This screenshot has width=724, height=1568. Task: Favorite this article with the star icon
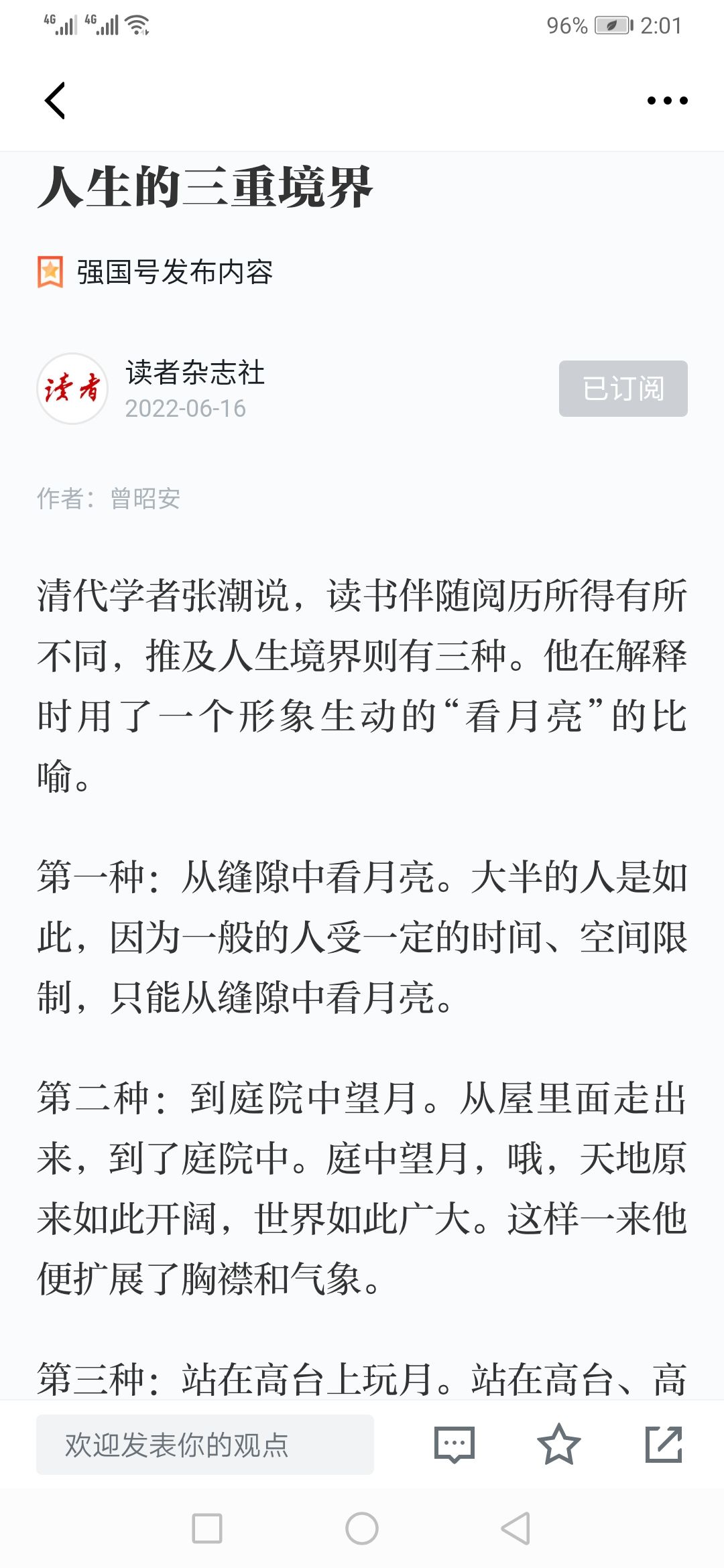pos(558,1445)
